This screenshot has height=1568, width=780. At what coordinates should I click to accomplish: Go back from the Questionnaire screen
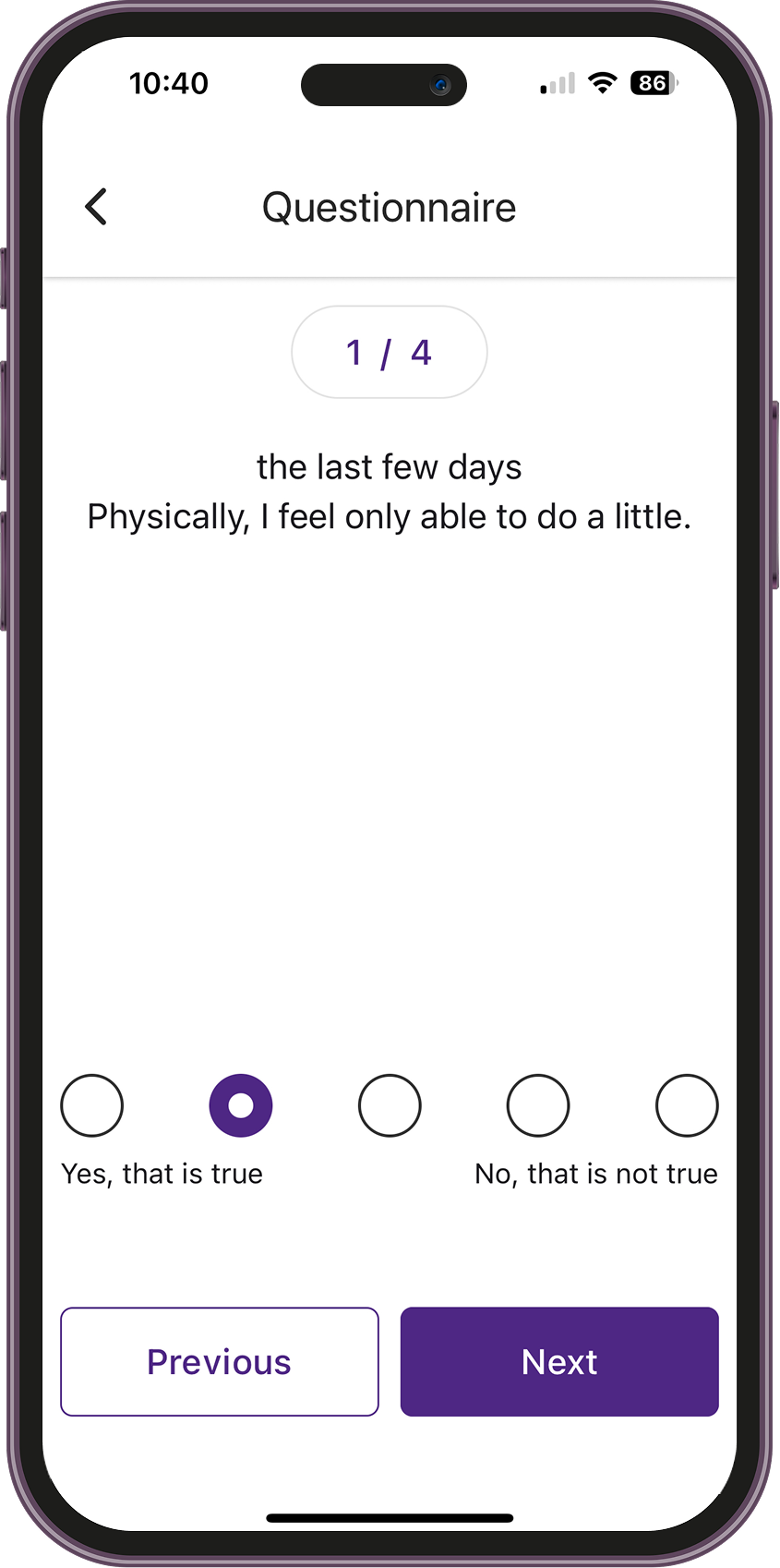(x=96, y=207)
